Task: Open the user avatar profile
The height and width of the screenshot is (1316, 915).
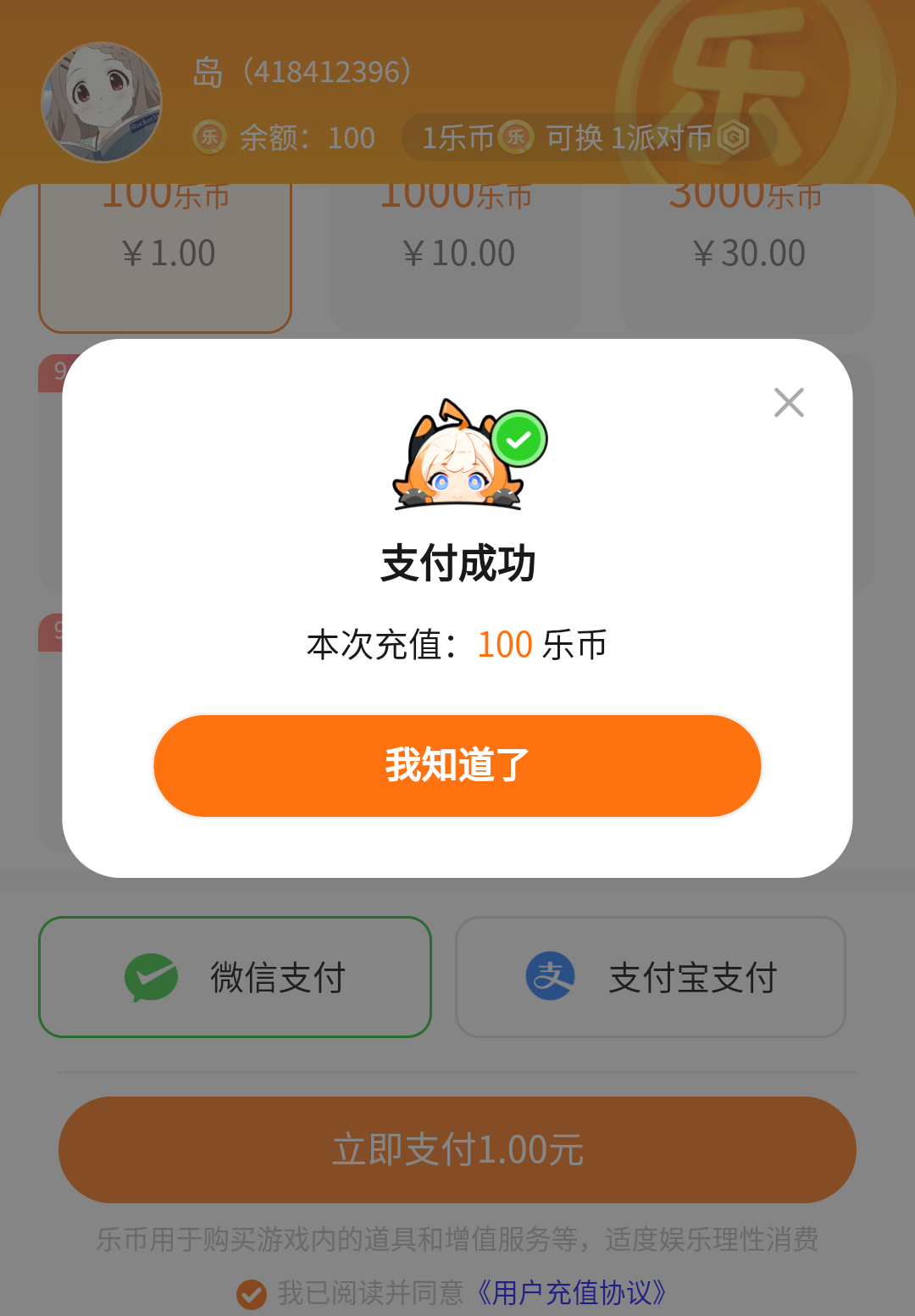Action: coord(102,103)
